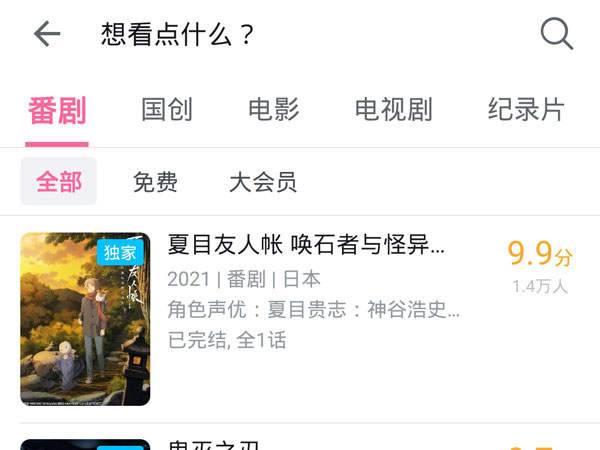Switch to the 国创 tab
Screen dimensions: 600x450
pos(166,110)
